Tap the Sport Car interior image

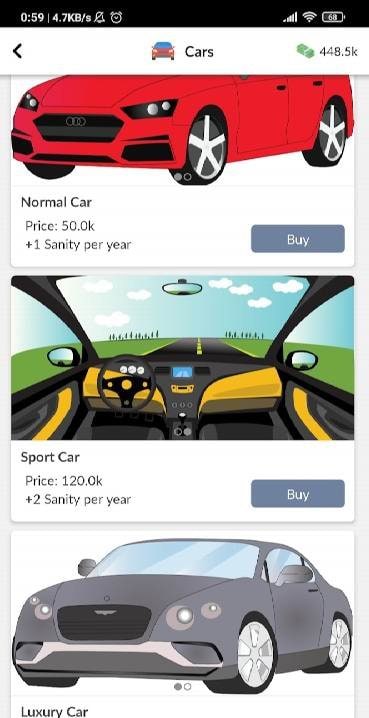click(x=182, y=358)
